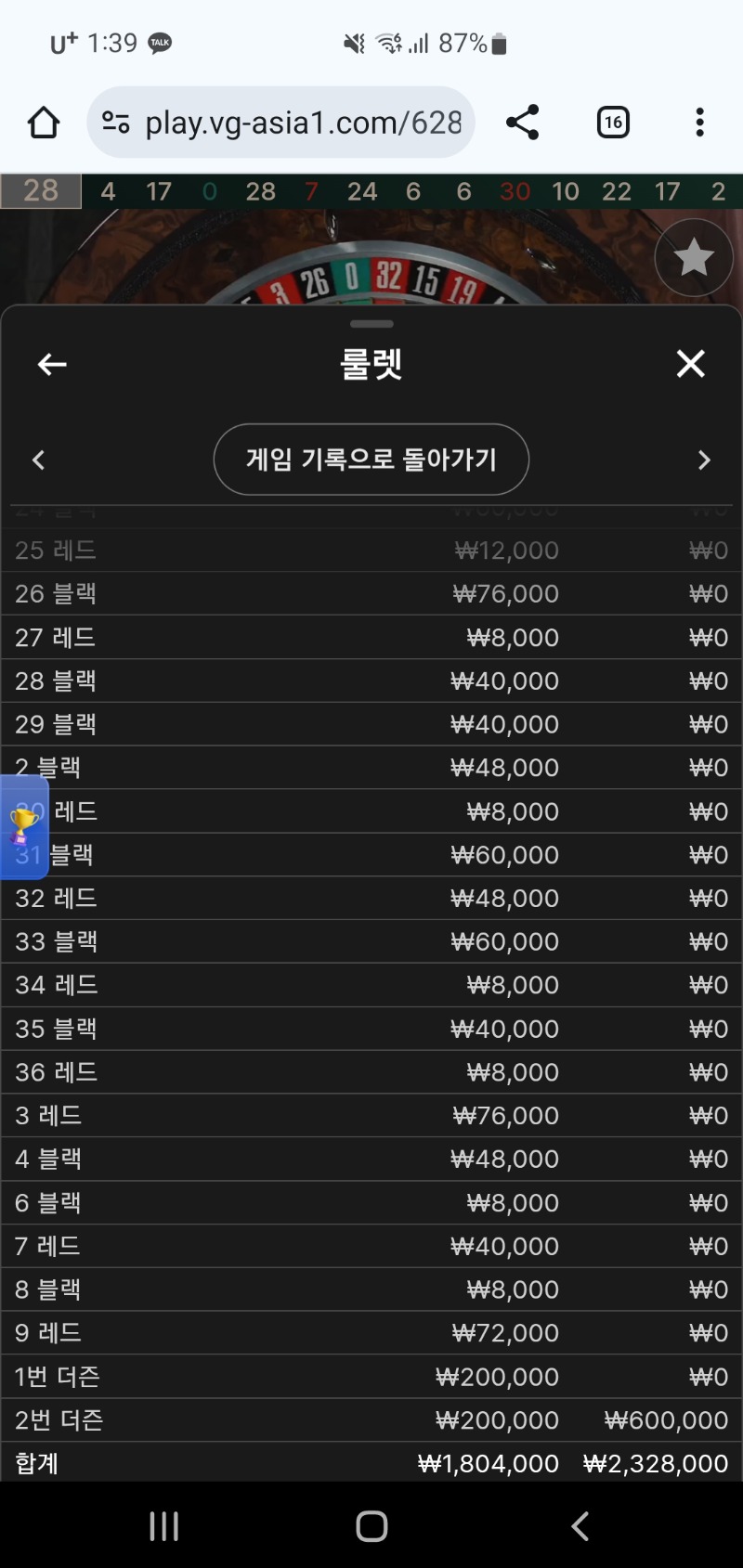
Task: Share this page
Action: (522, 123)
